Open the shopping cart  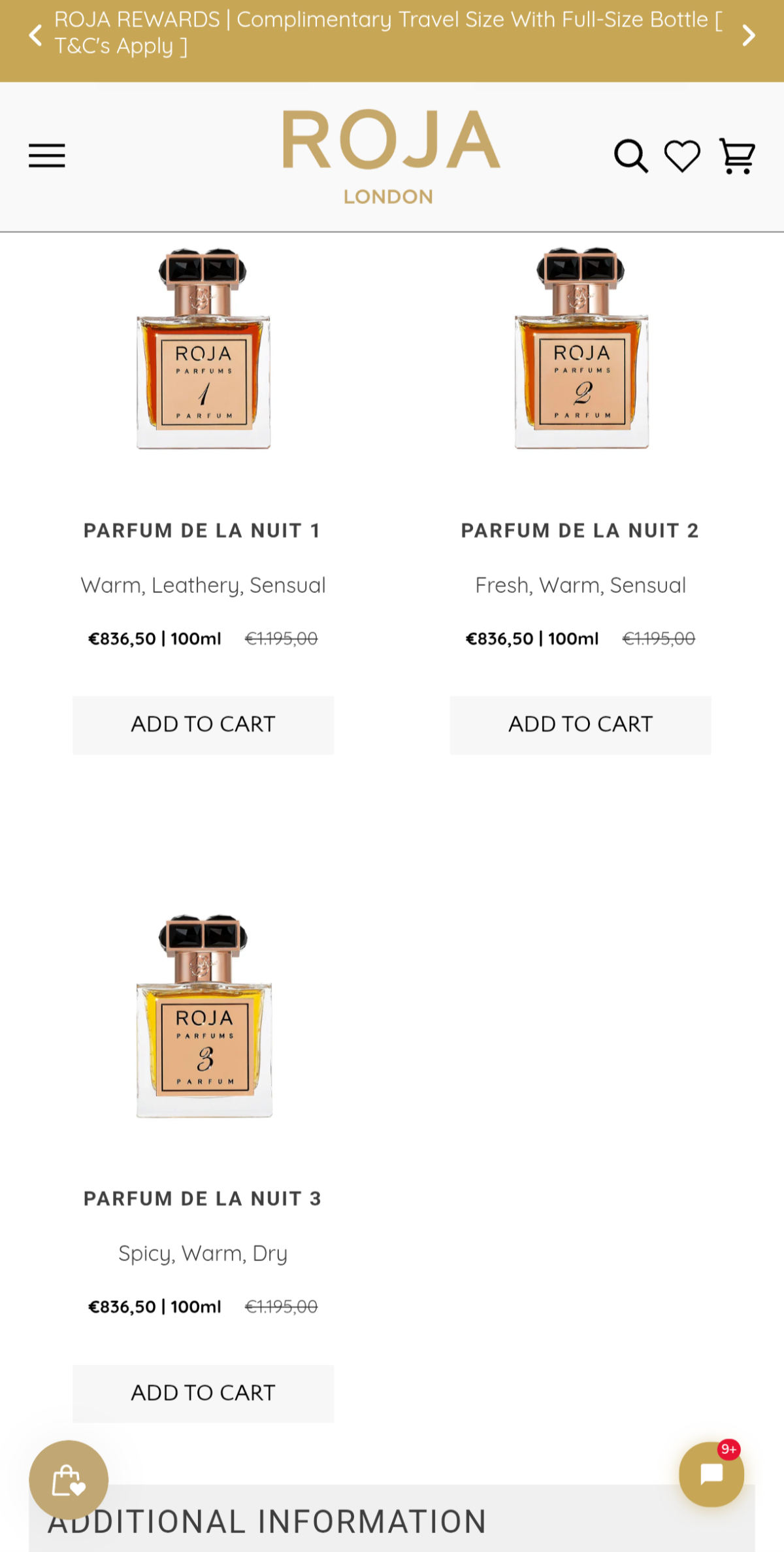pyautogui.click(x=737, y=156)
